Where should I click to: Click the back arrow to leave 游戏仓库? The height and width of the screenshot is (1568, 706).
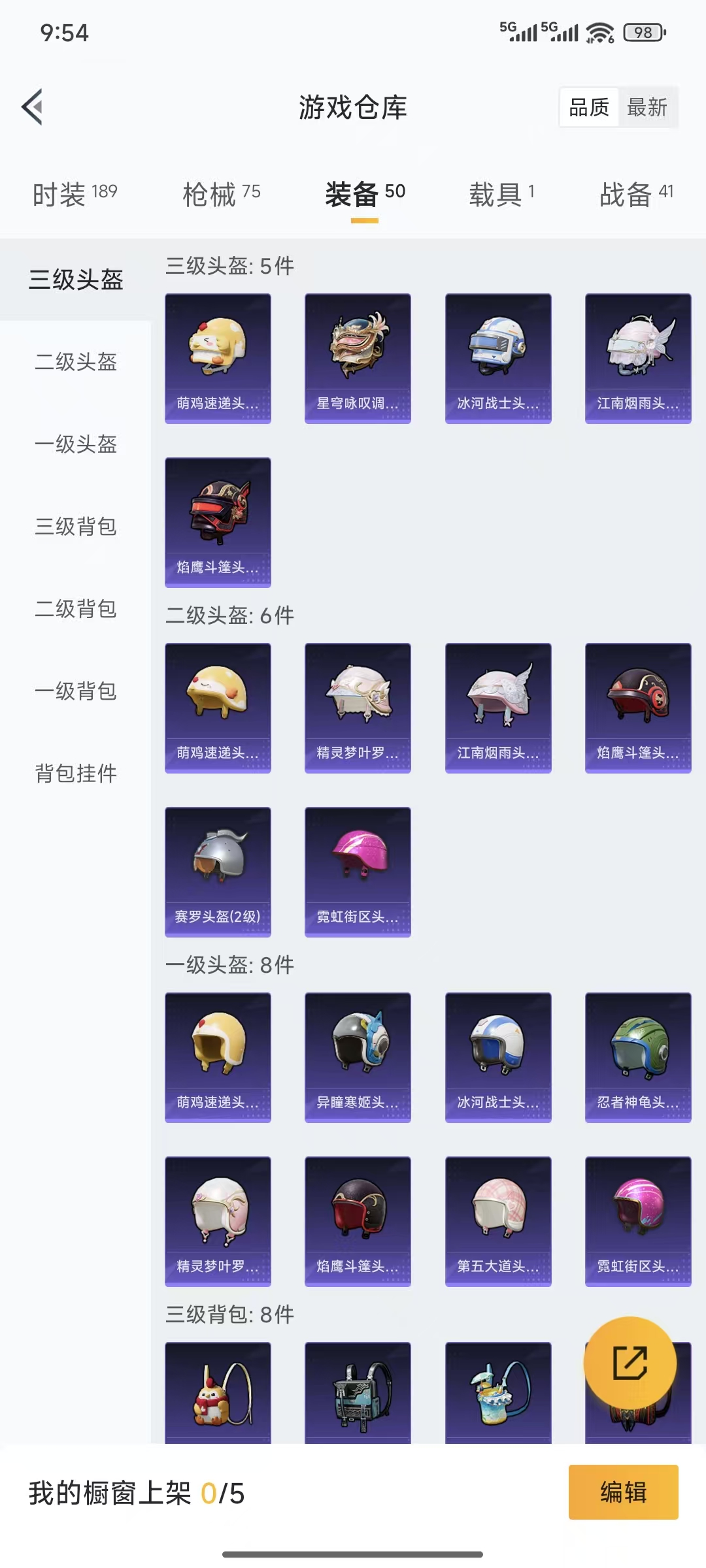point(33,108)
